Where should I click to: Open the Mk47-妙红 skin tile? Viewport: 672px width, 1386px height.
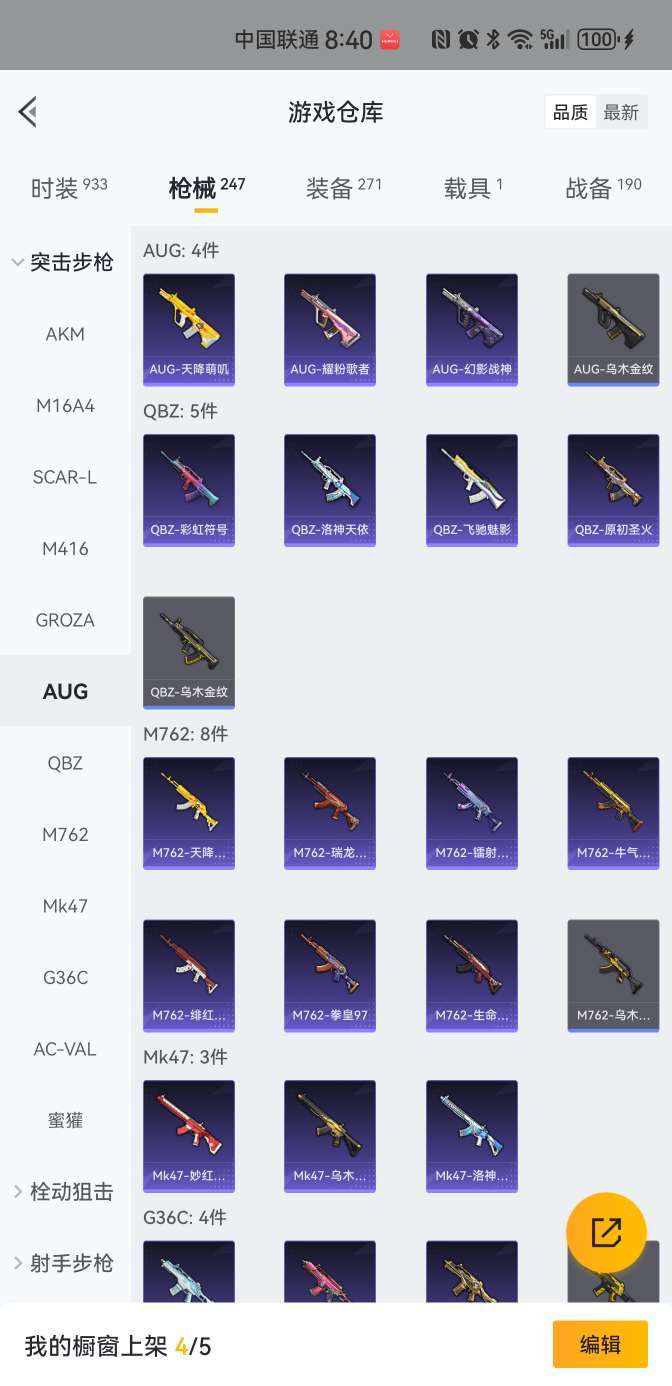point(189,1136)
